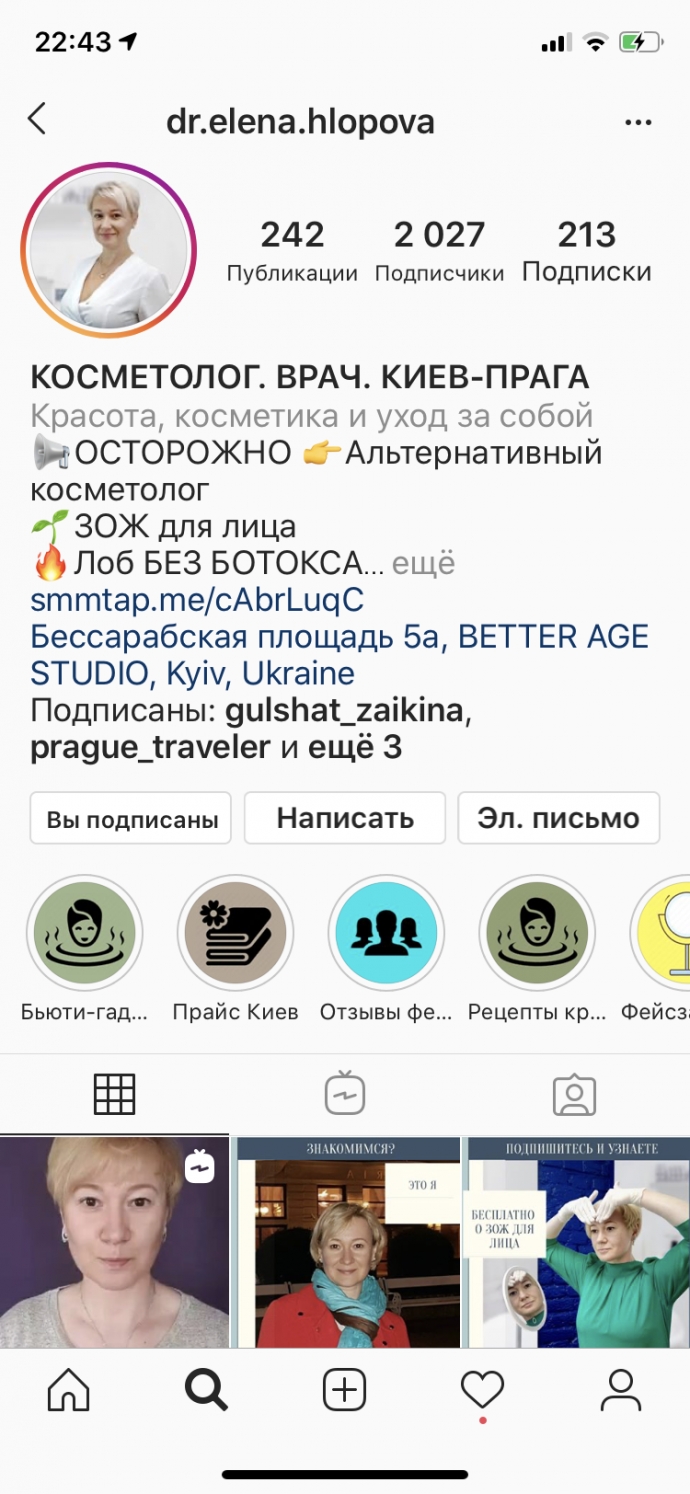Open the Подписки following list
The image size is (690, 1494).
click(587, 250)
